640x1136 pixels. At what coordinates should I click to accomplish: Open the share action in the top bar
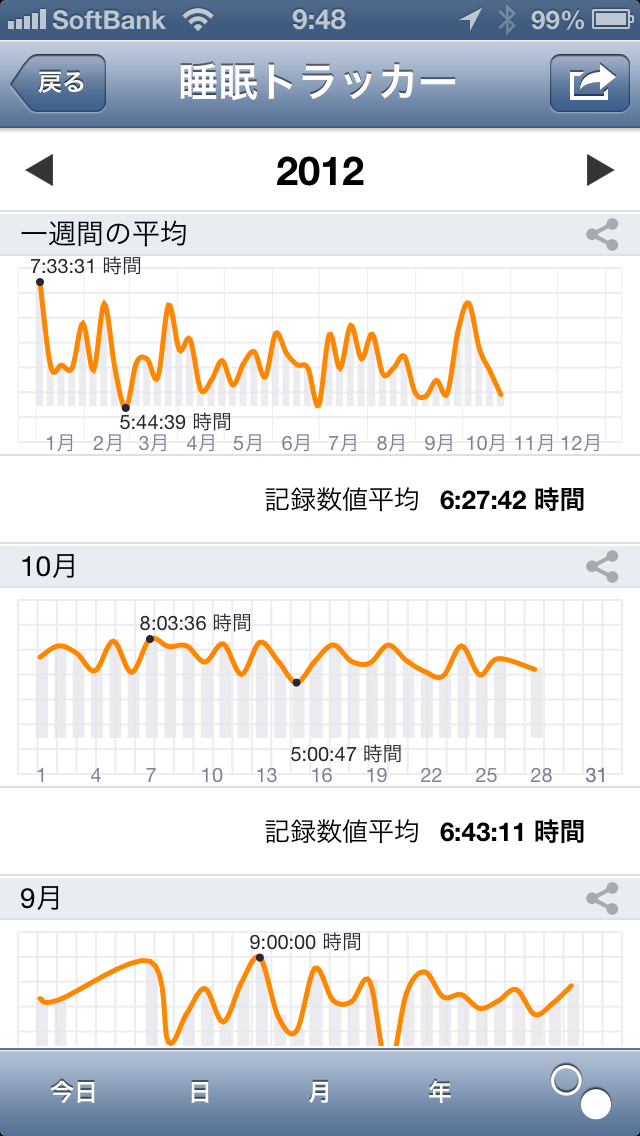(589, 83)
